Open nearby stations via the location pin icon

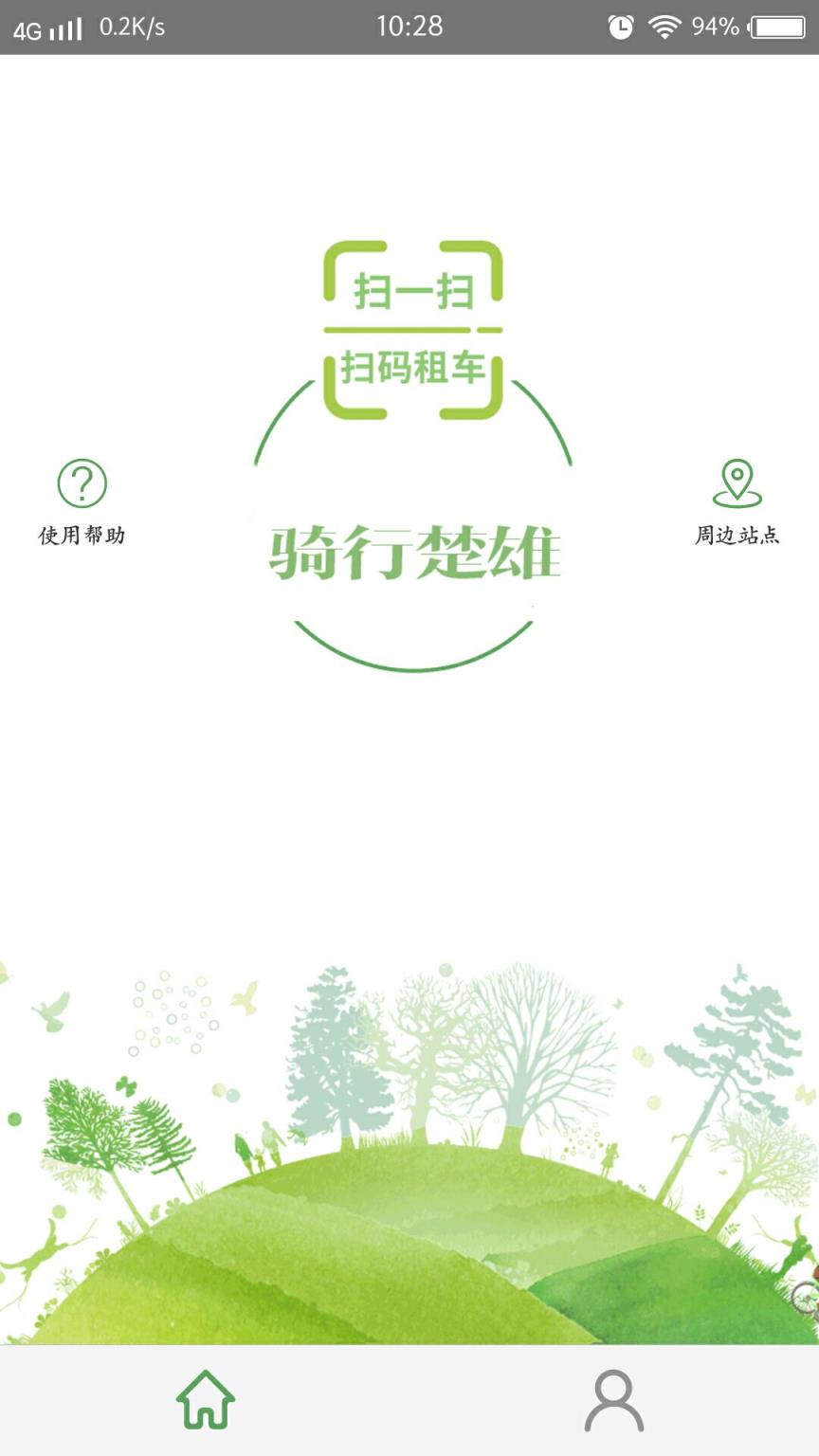(x=737, y=484)
